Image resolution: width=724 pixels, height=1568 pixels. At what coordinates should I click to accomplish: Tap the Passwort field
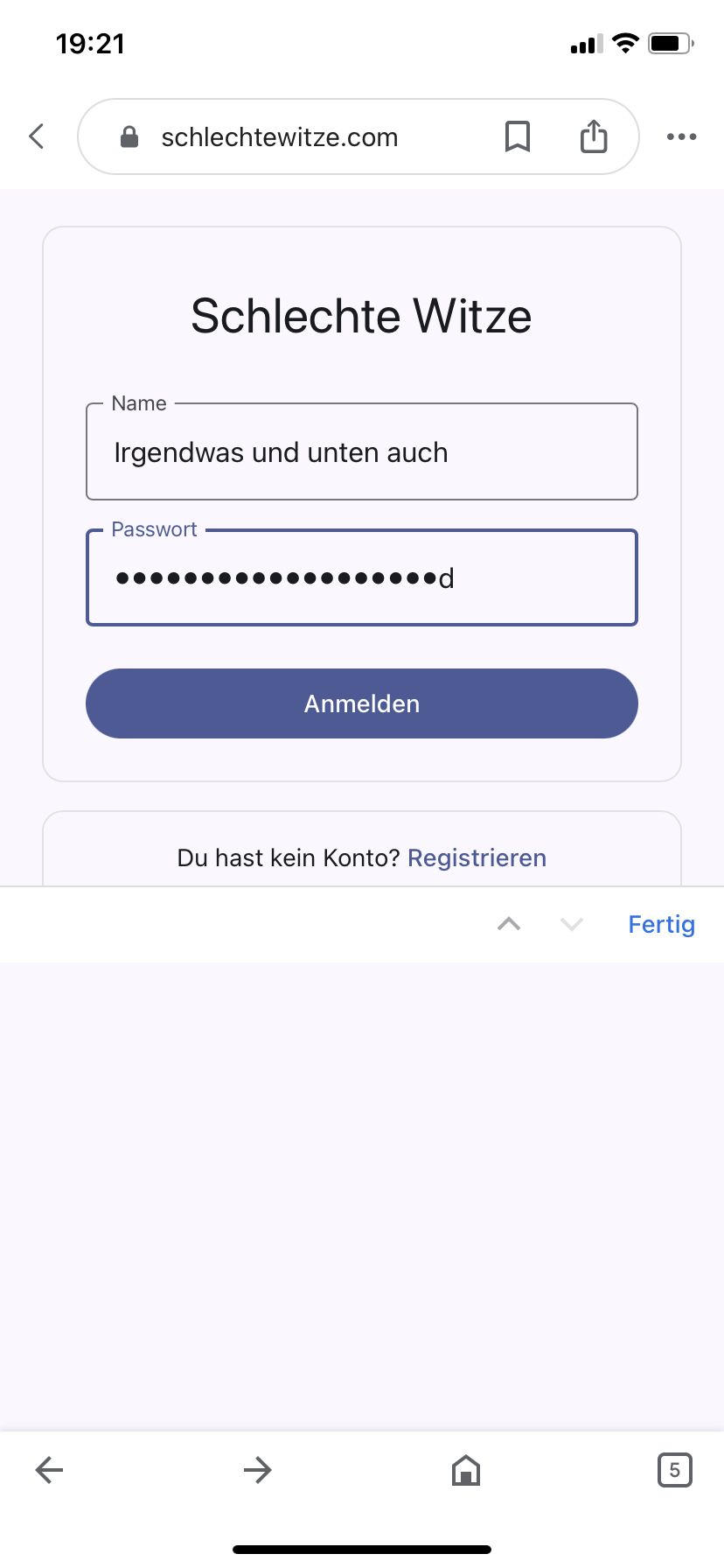pyautogui.click(x=361, y=577)
